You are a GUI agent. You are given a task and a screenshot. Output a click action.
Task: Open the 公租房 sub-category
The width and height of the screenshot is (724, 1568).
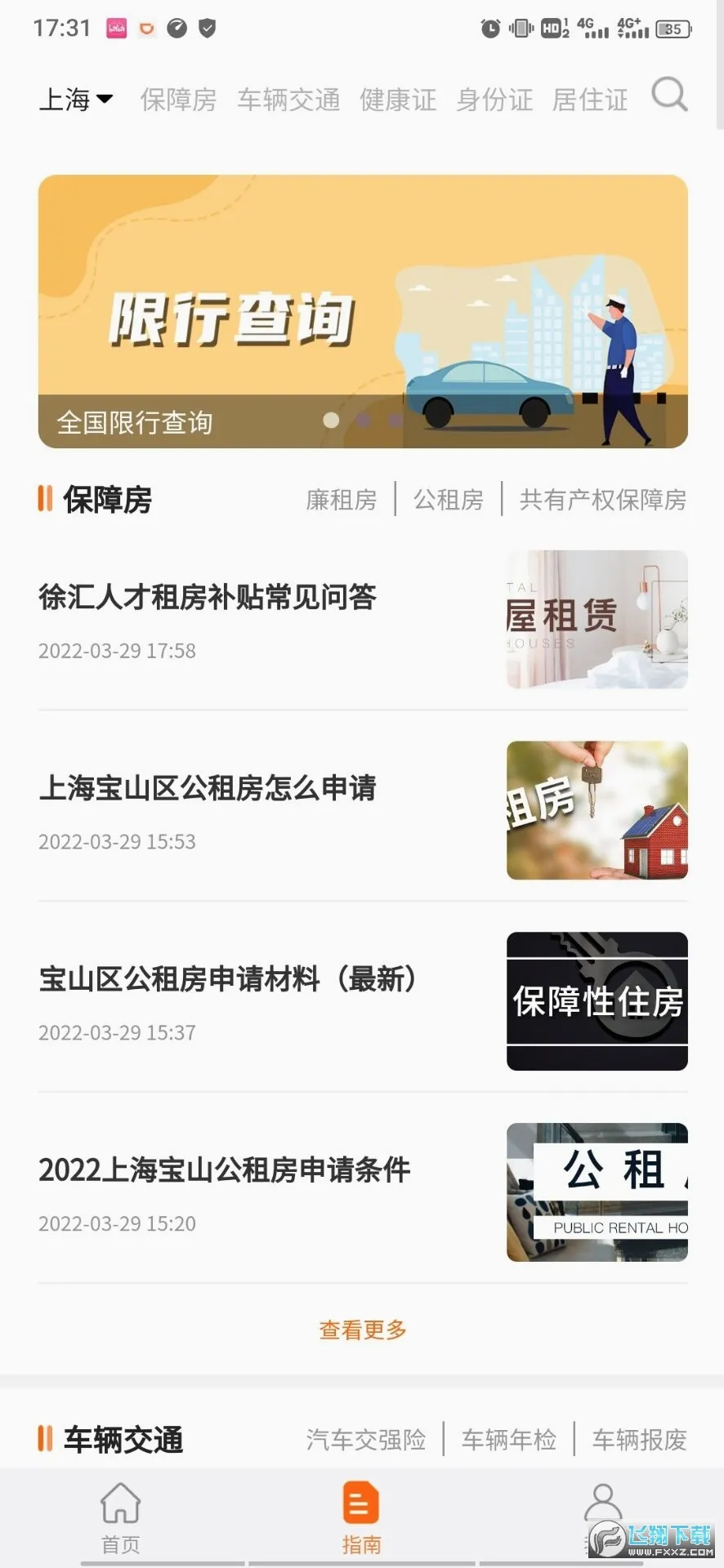click(449, 499)
